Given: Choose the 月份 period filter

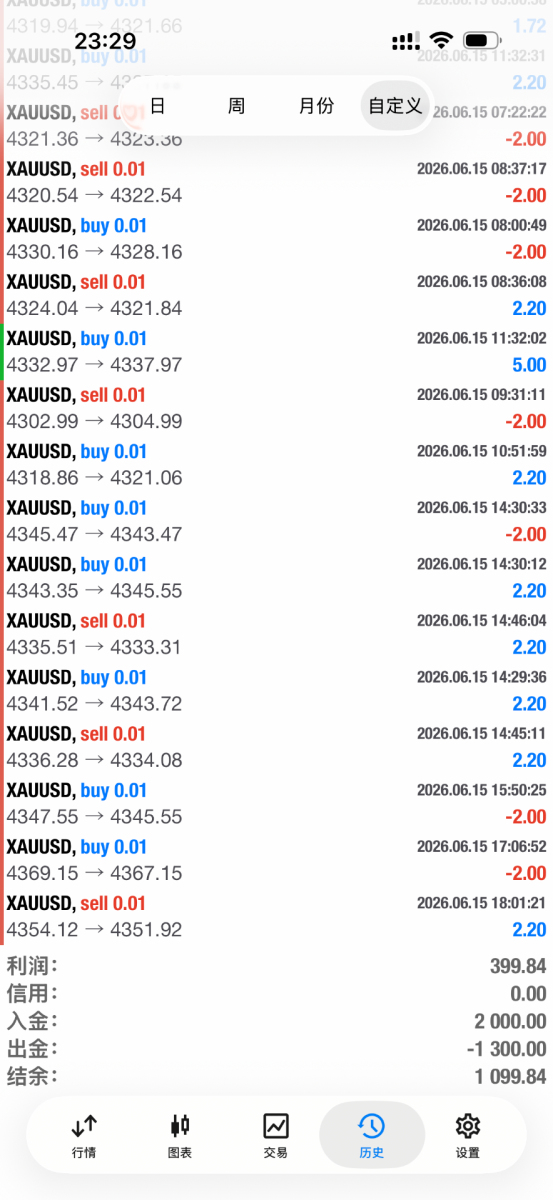Looking at the screenshot, I should tap(316, 105).
